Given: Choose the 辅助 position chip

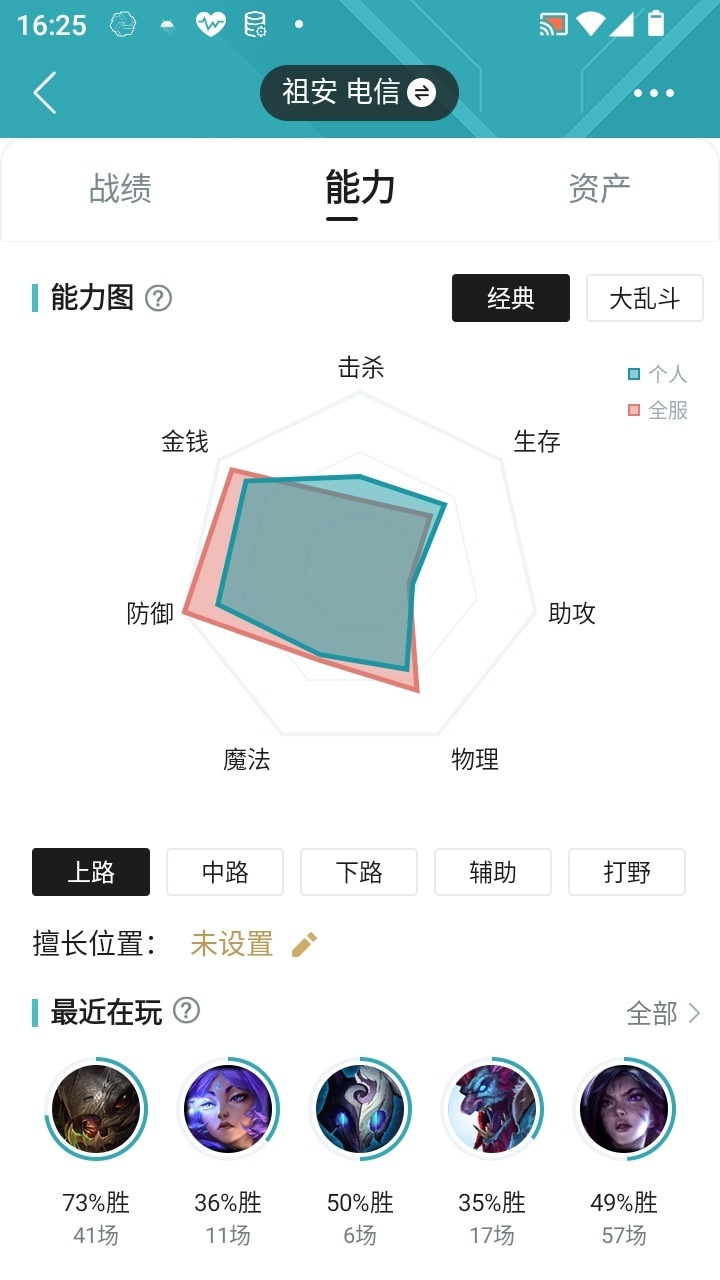Looking at the screenshot, I should 493,872.
